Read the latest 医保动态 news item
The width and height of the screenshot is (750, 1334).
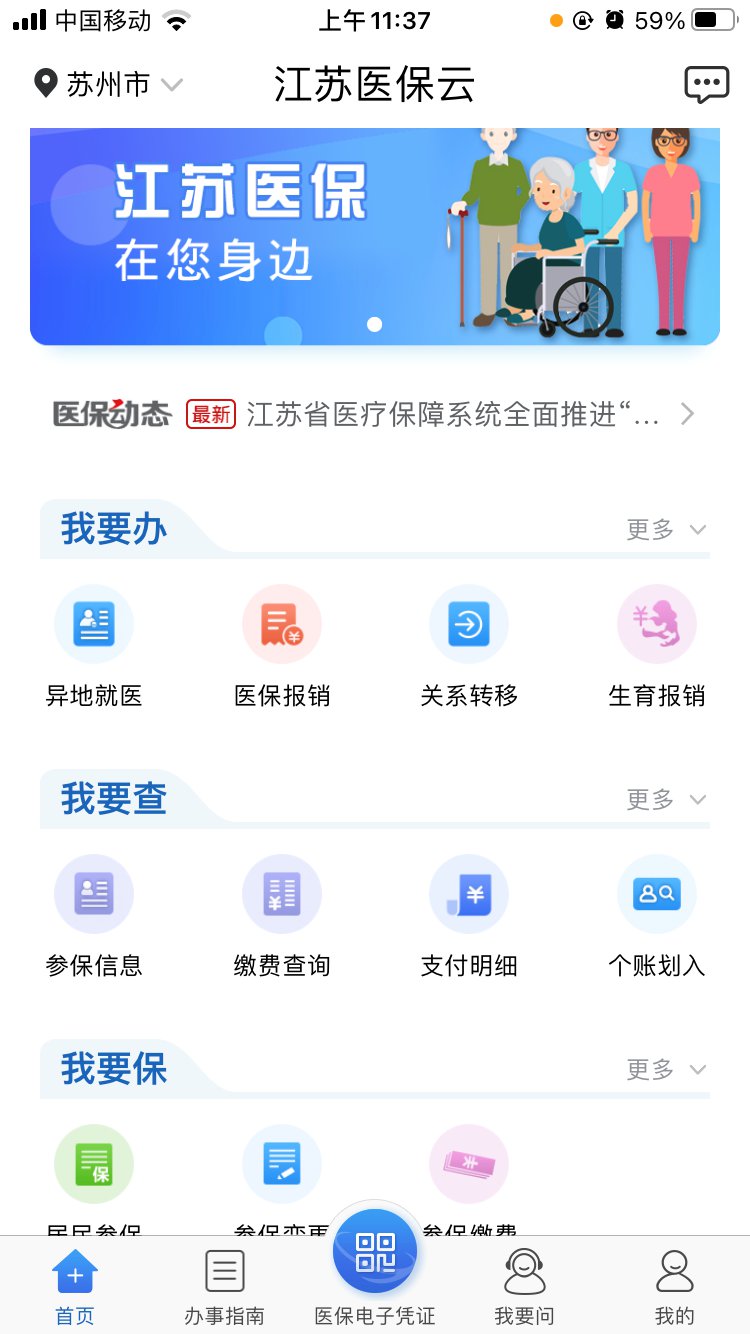tap(452, 414)
